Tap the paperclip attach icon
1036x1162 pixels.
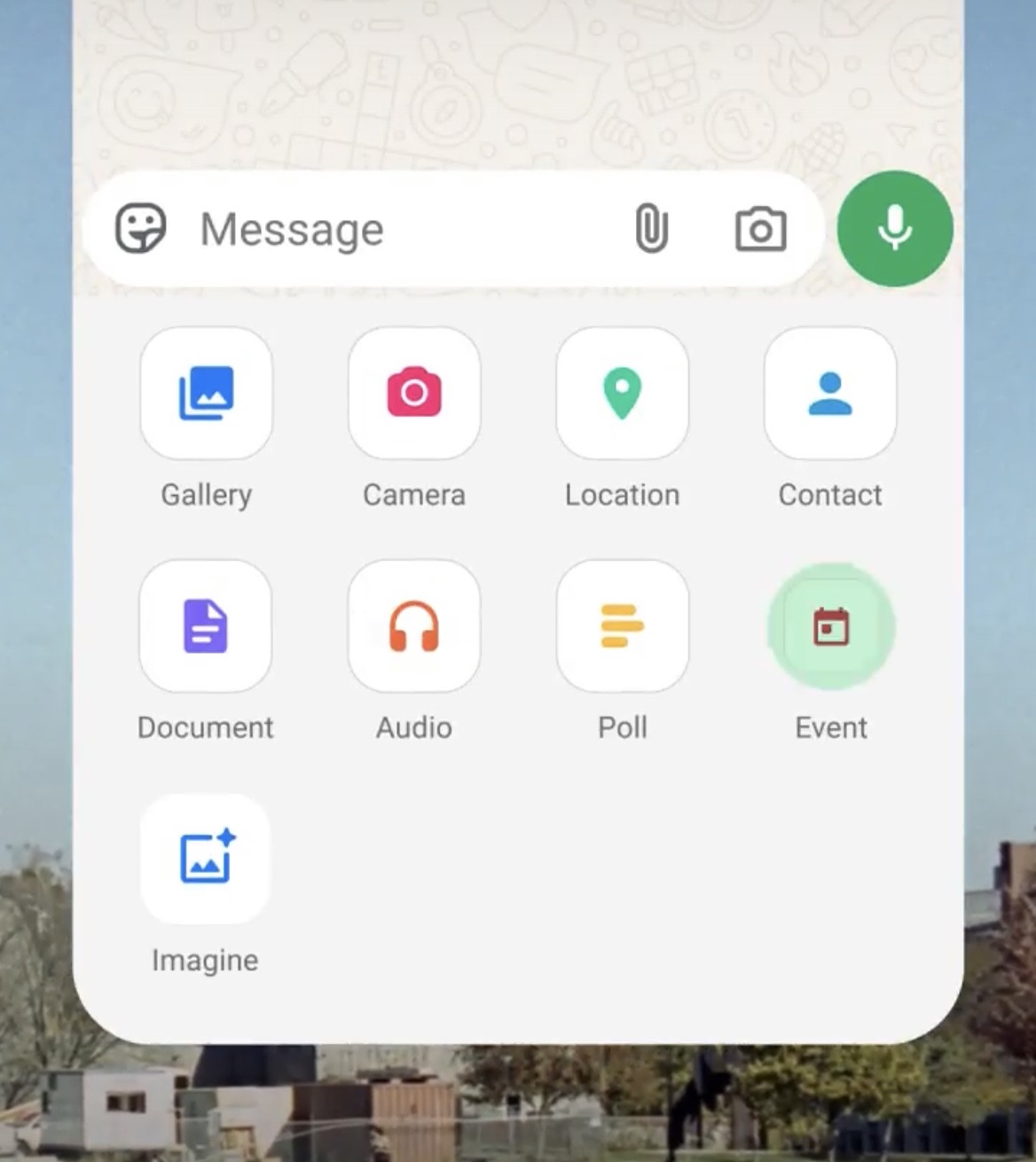click(x=651, y=229)
